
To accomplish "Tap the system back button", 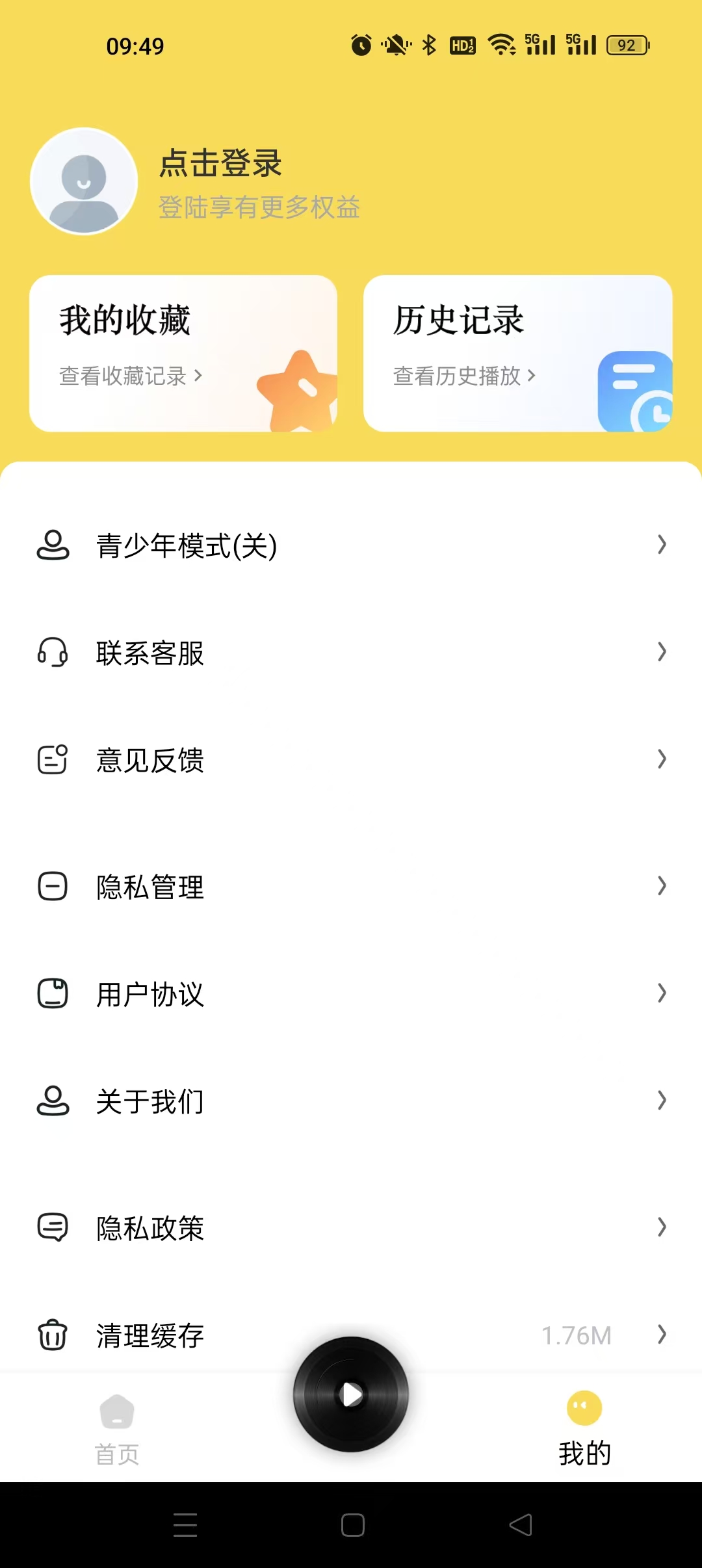I will pyautogui.click(x=521, y=1525).
